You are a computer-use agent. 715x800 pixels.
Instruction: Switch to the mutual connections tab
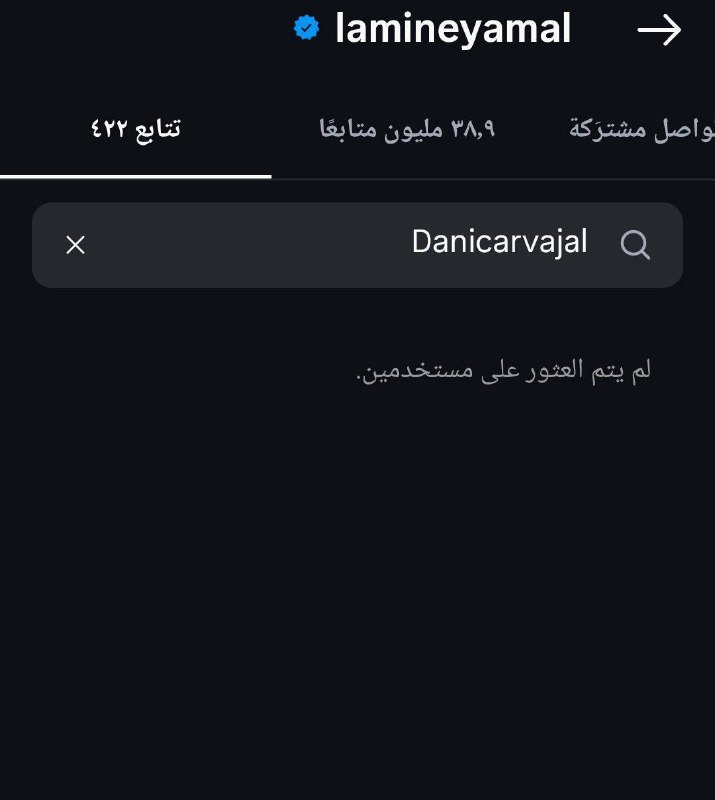point(642,130)
